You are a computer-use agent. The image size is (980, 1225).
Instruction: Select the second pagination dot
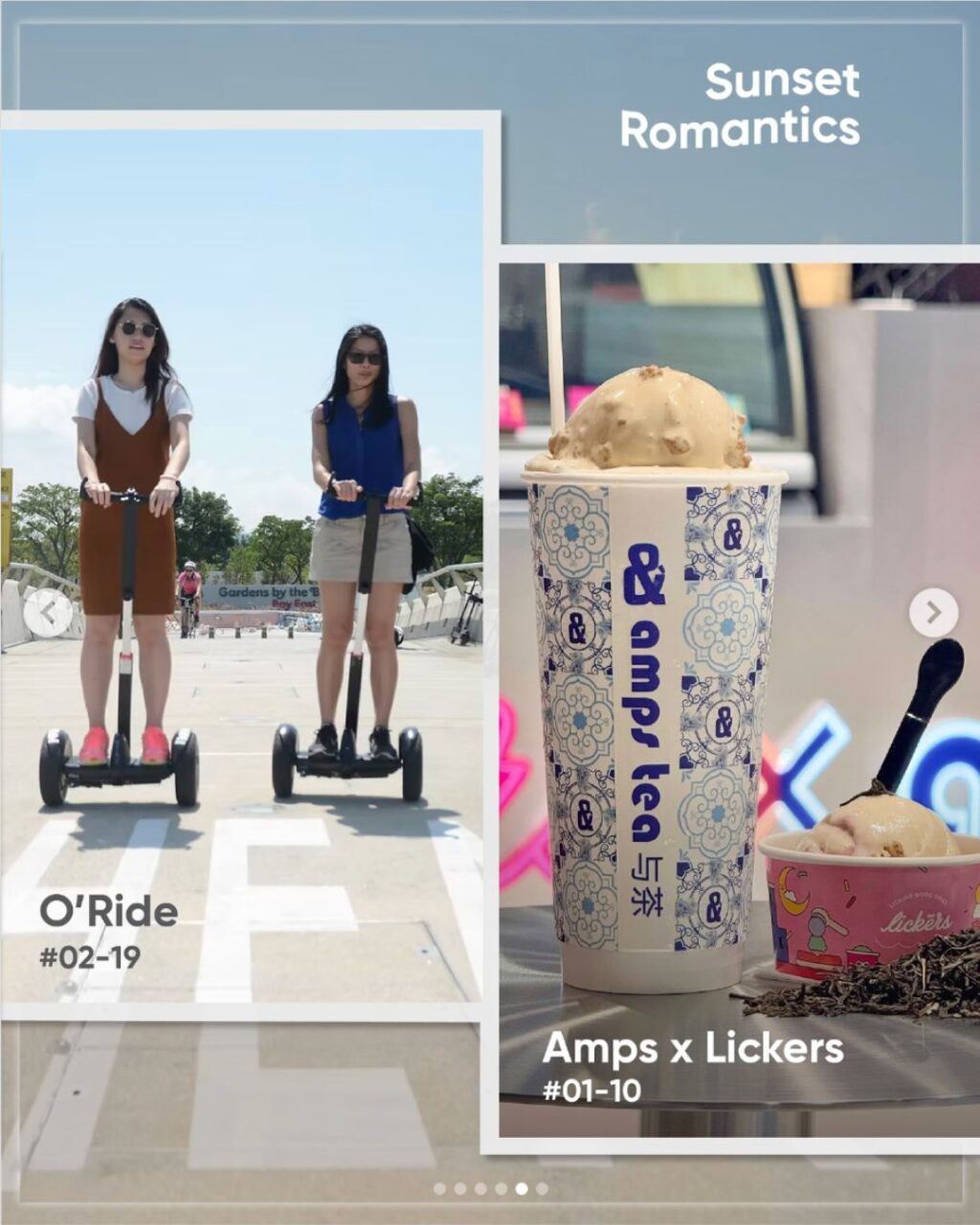(x=460, y=1189)
